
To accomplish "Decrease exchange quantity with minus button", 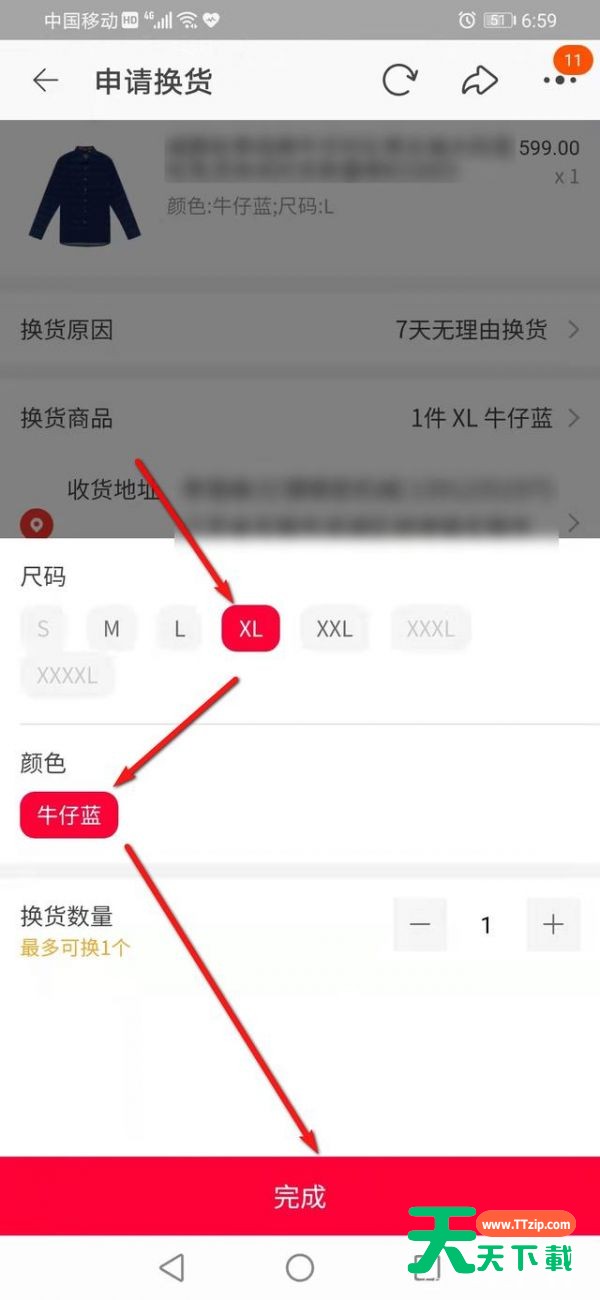I will click(420, 924).
